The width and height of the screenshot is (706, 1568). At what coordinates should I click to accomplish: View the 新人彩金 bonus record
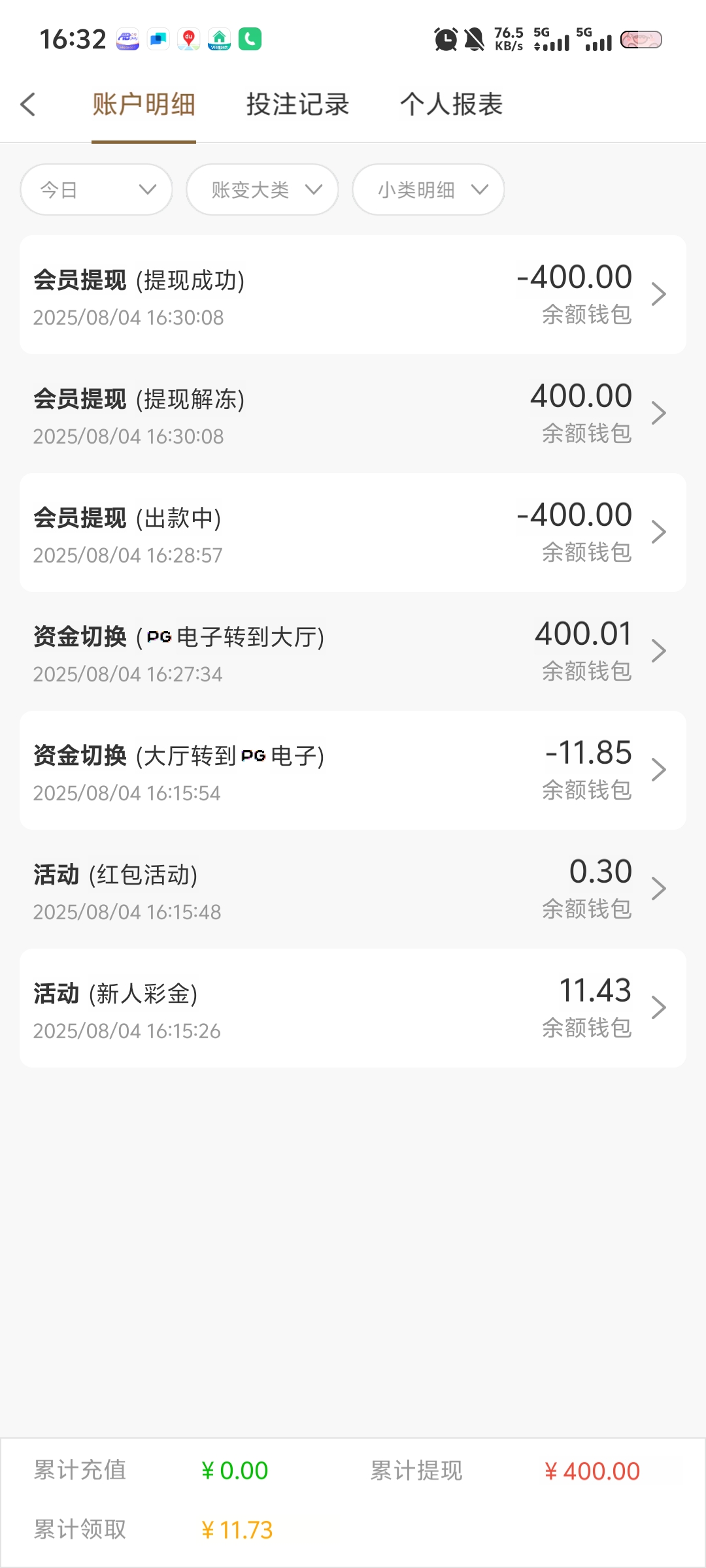tap(353, 1008)
